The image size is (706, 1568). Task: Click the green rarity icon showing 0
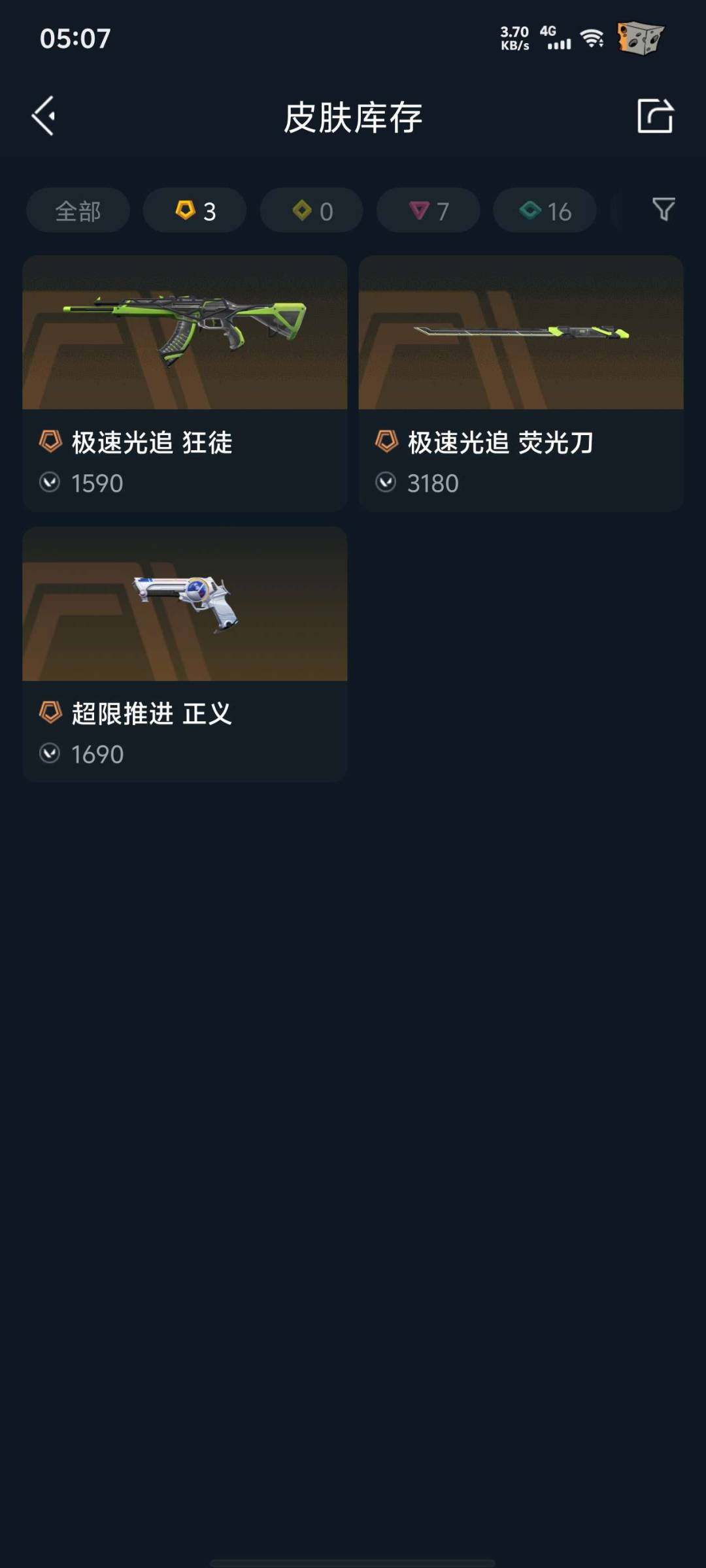[x=311, y=210]
